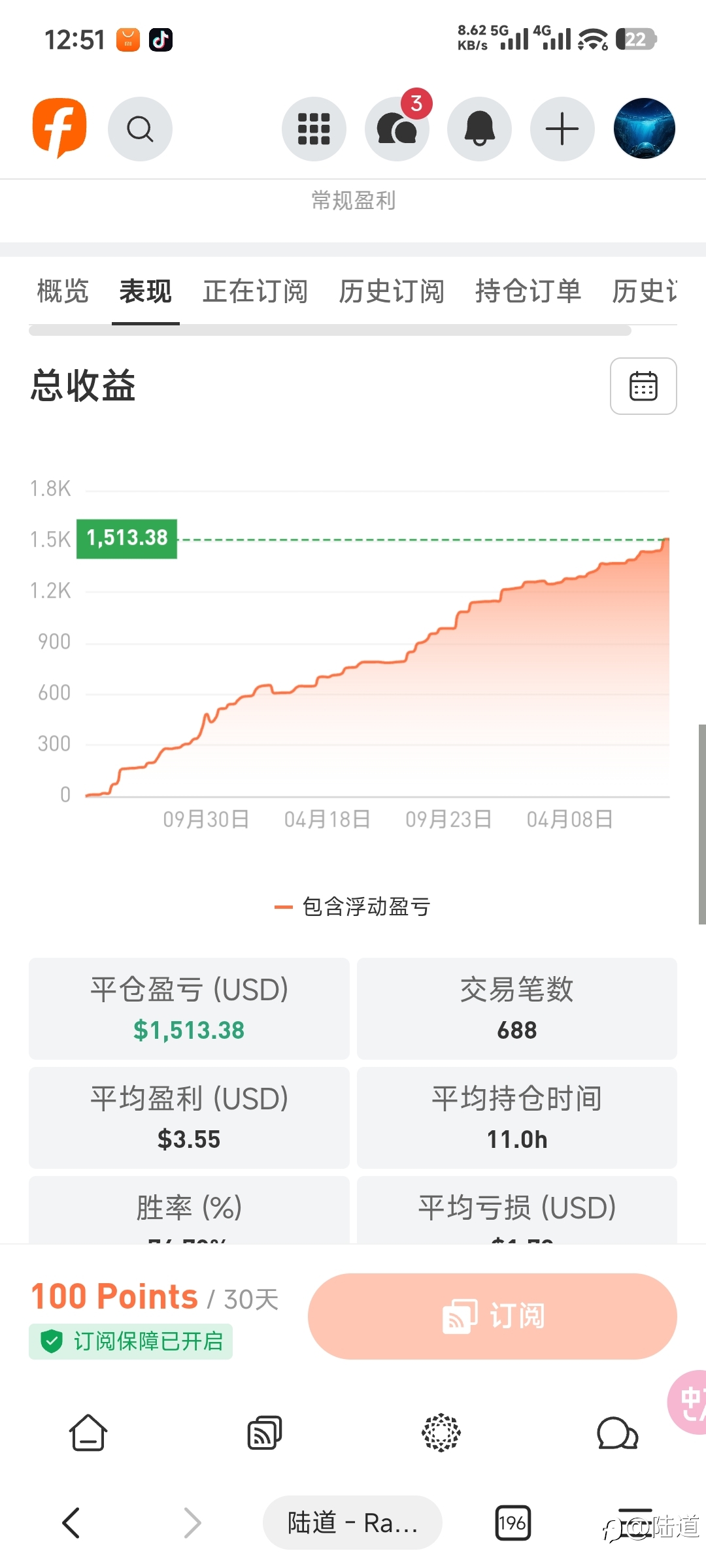Open messages with 3 unread badge

pos(397,129)
